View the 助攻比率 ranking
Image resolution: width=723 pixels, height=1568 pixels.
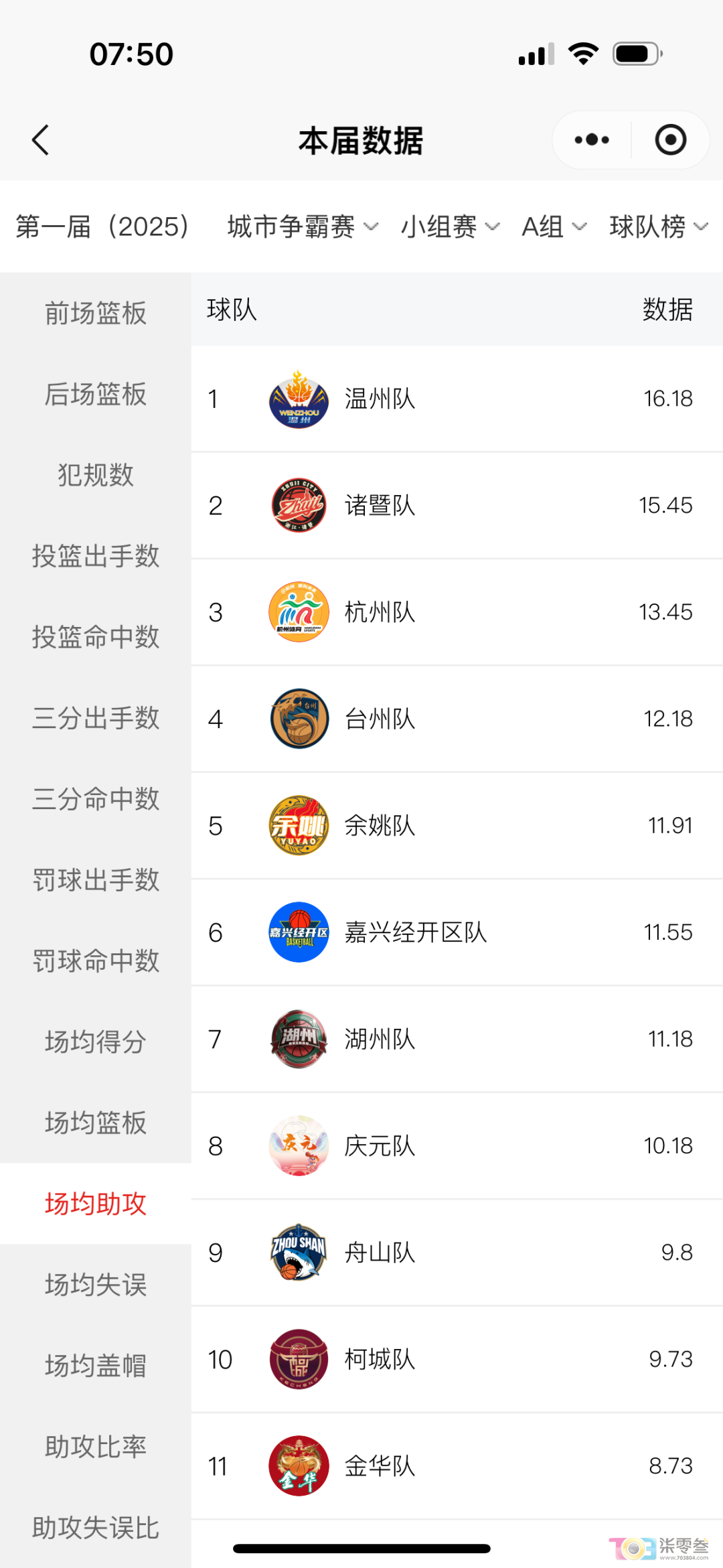(95, 1447)
